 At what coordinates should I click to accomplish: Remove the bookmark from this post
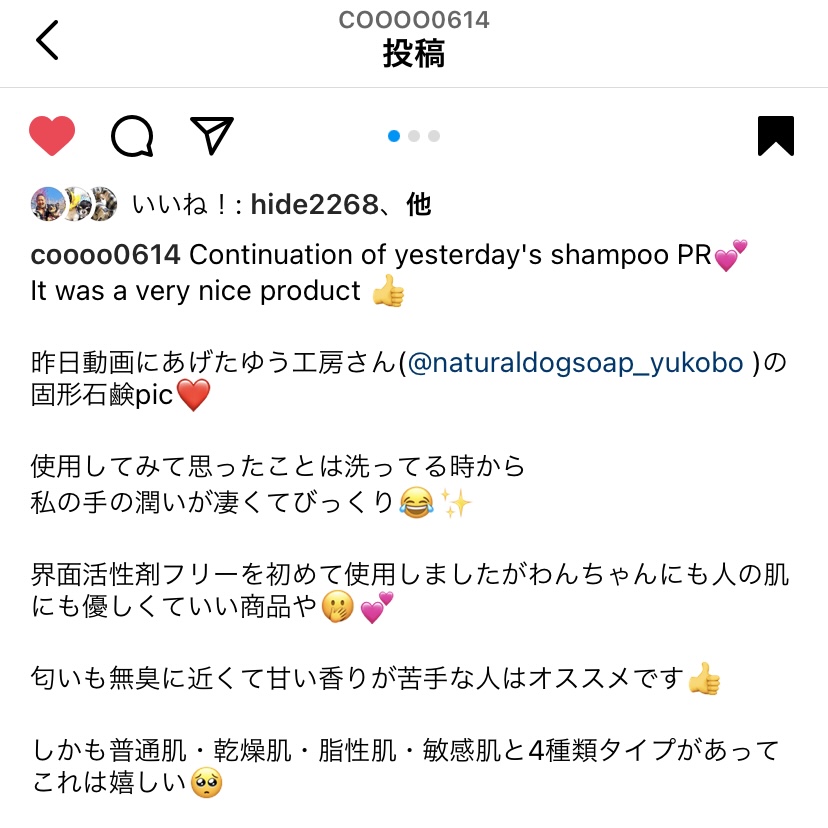pyautogui.click(x=775, y=136)
